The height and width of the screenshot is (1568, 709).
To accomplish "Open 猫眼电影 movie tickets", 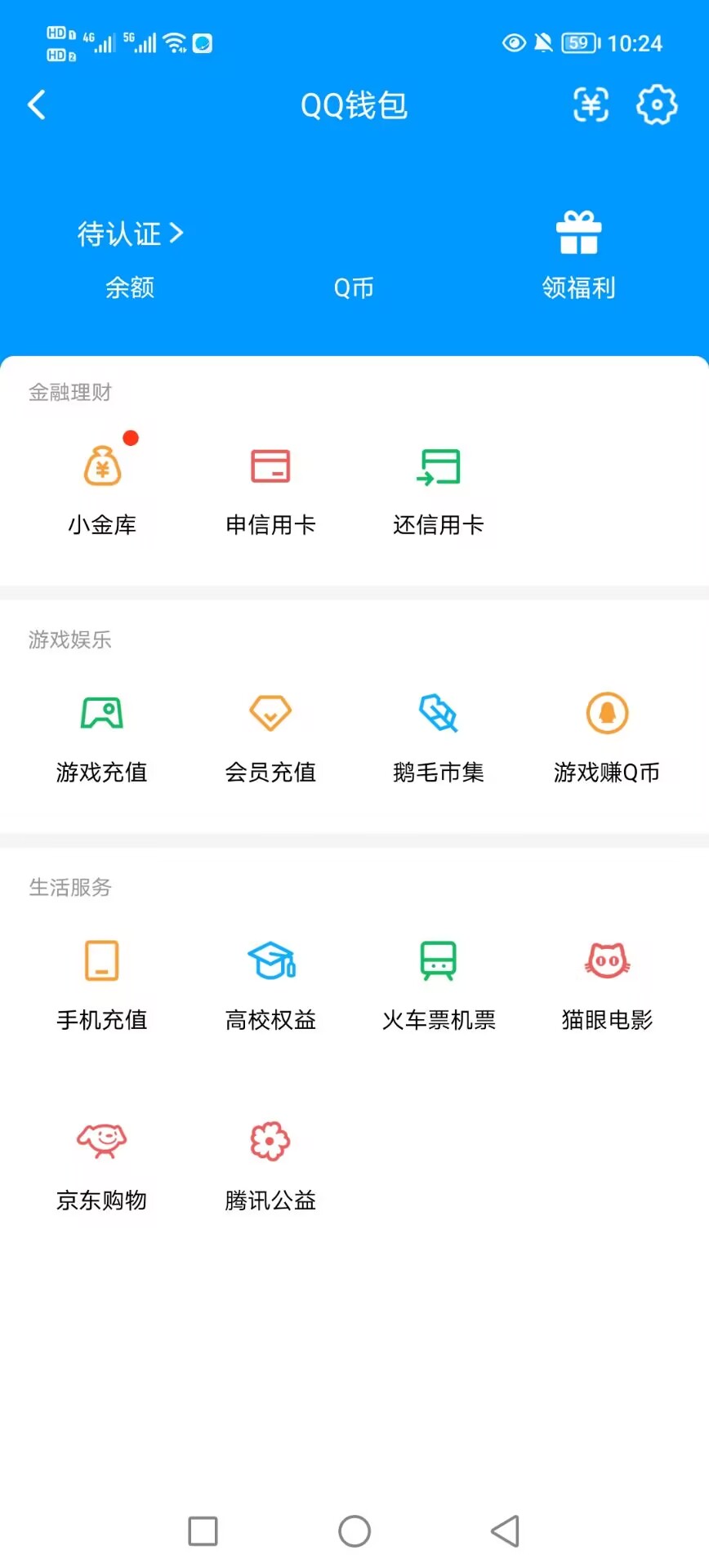I will click(608, 982).
